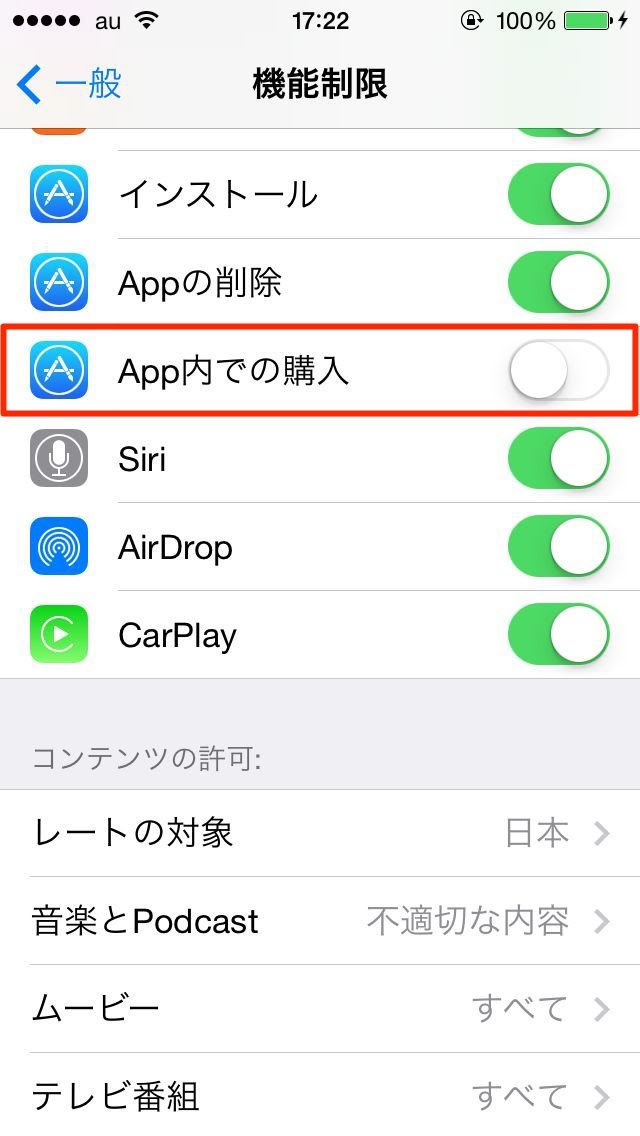Turn off the Siri restriction toggle
640x1136 pixels.
[x=558, y=459]
